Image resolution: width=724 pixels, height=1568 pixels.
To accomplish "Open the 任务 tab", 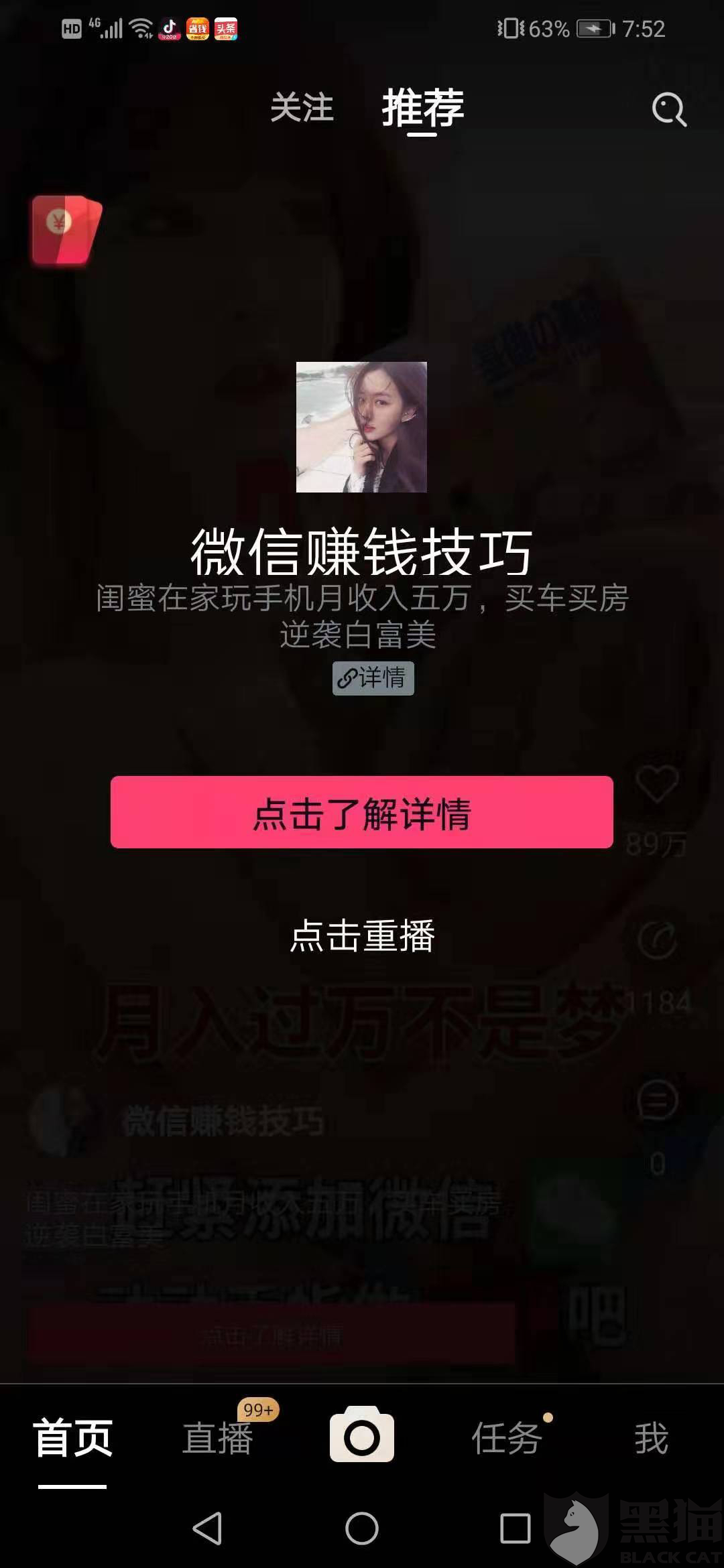I will [x=507, y=1438].
